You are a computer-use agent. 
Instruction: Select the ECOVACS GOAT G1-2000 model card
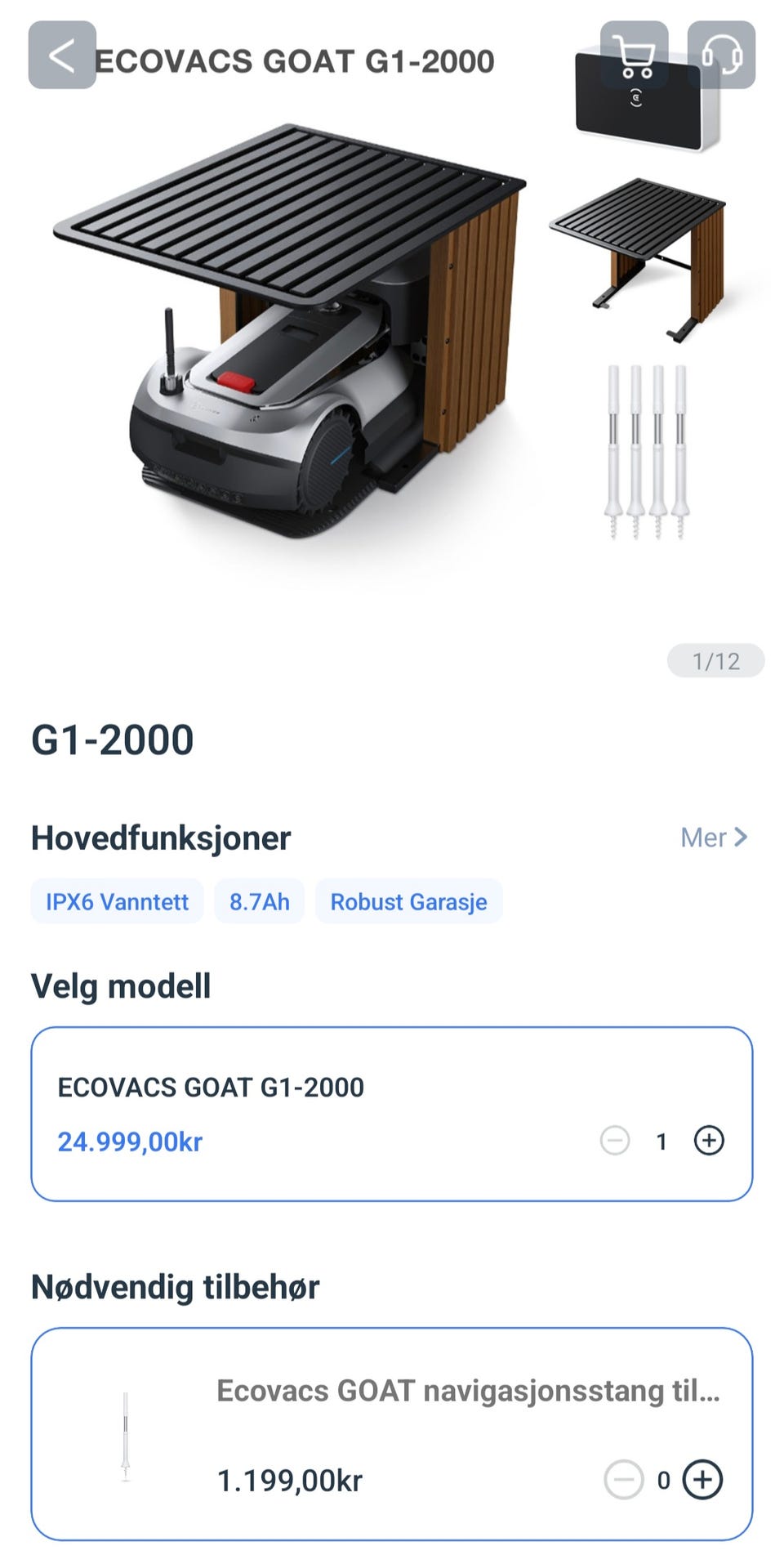392,1115
